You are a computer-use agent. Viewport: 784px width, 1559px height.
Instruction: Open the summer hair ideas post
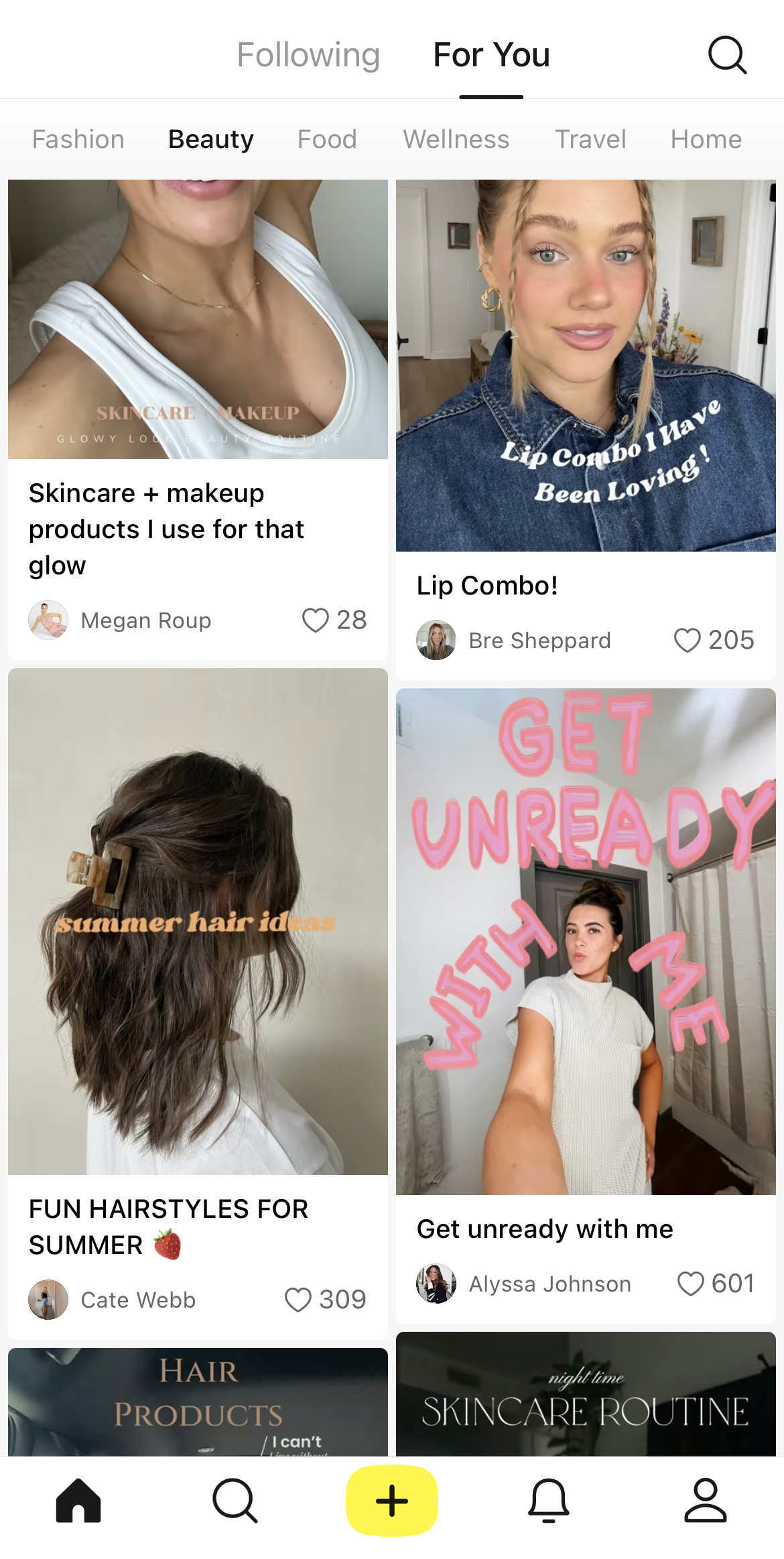[198, 922]
